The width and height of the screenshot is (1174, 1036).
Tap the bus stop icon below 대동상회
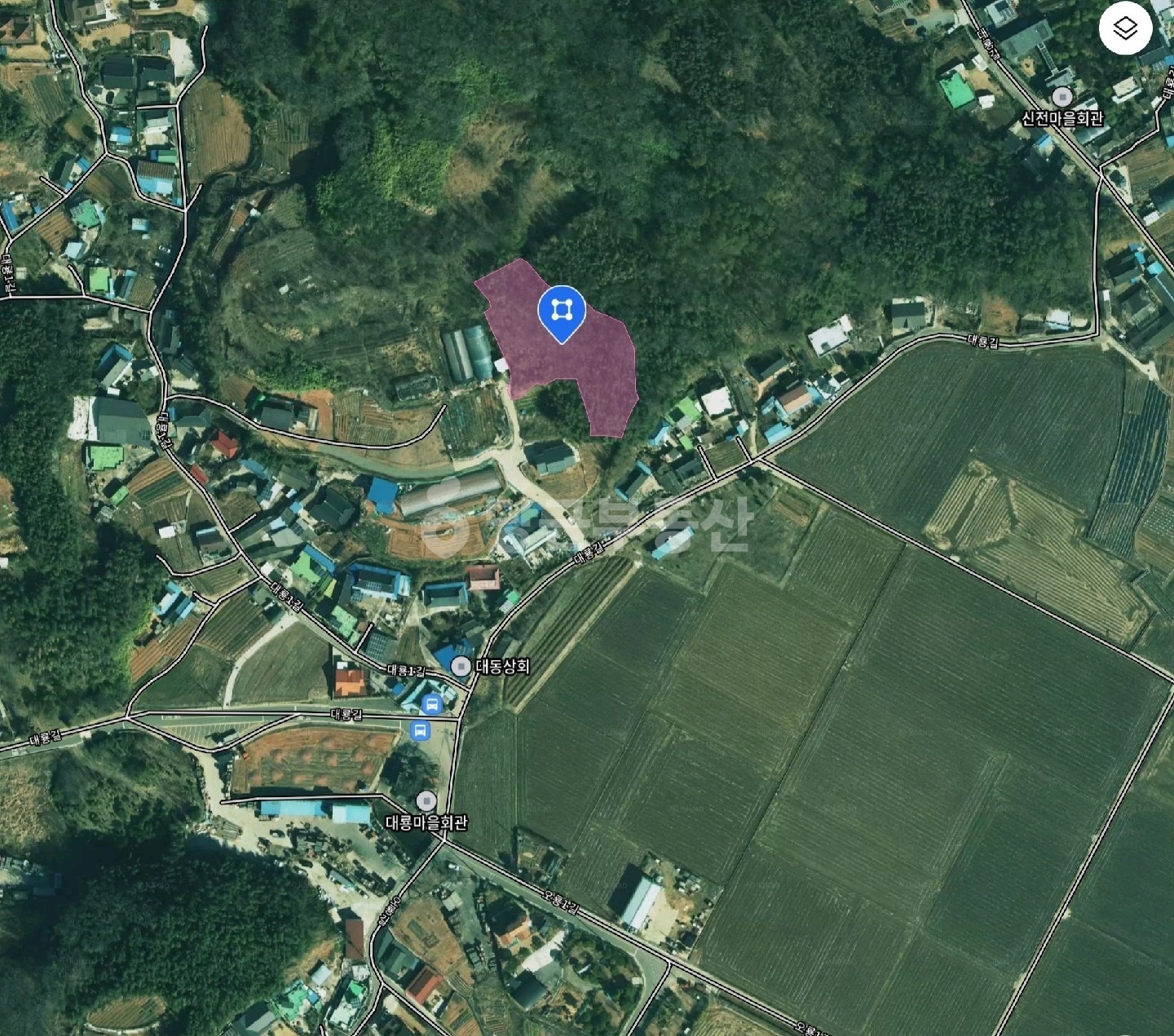tap(420, 730)
